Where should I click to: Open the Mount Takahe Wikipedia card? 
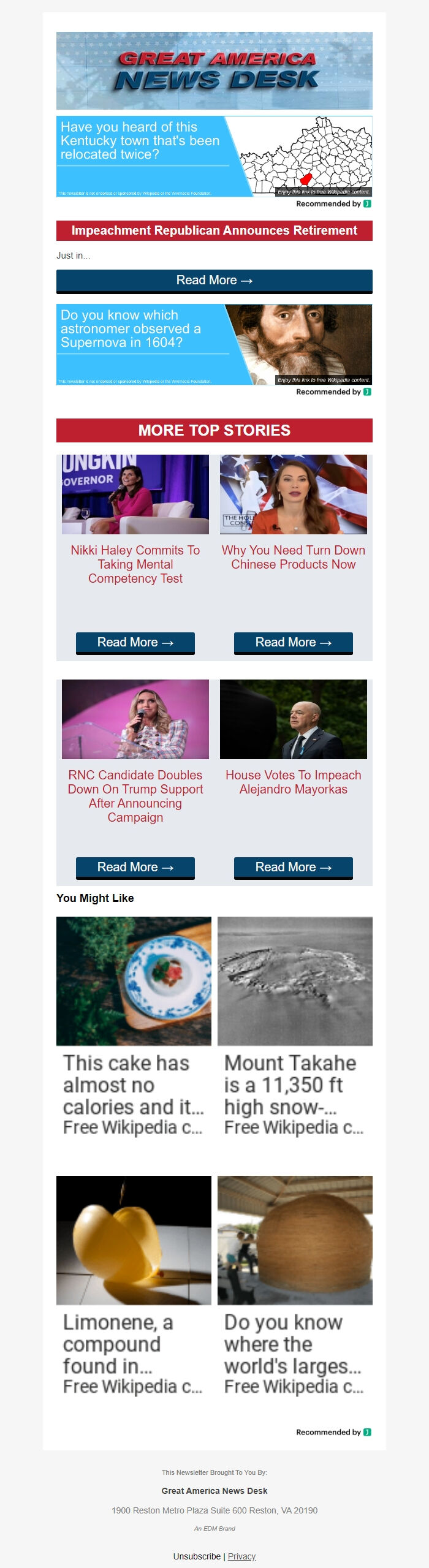coord(295,1027)
